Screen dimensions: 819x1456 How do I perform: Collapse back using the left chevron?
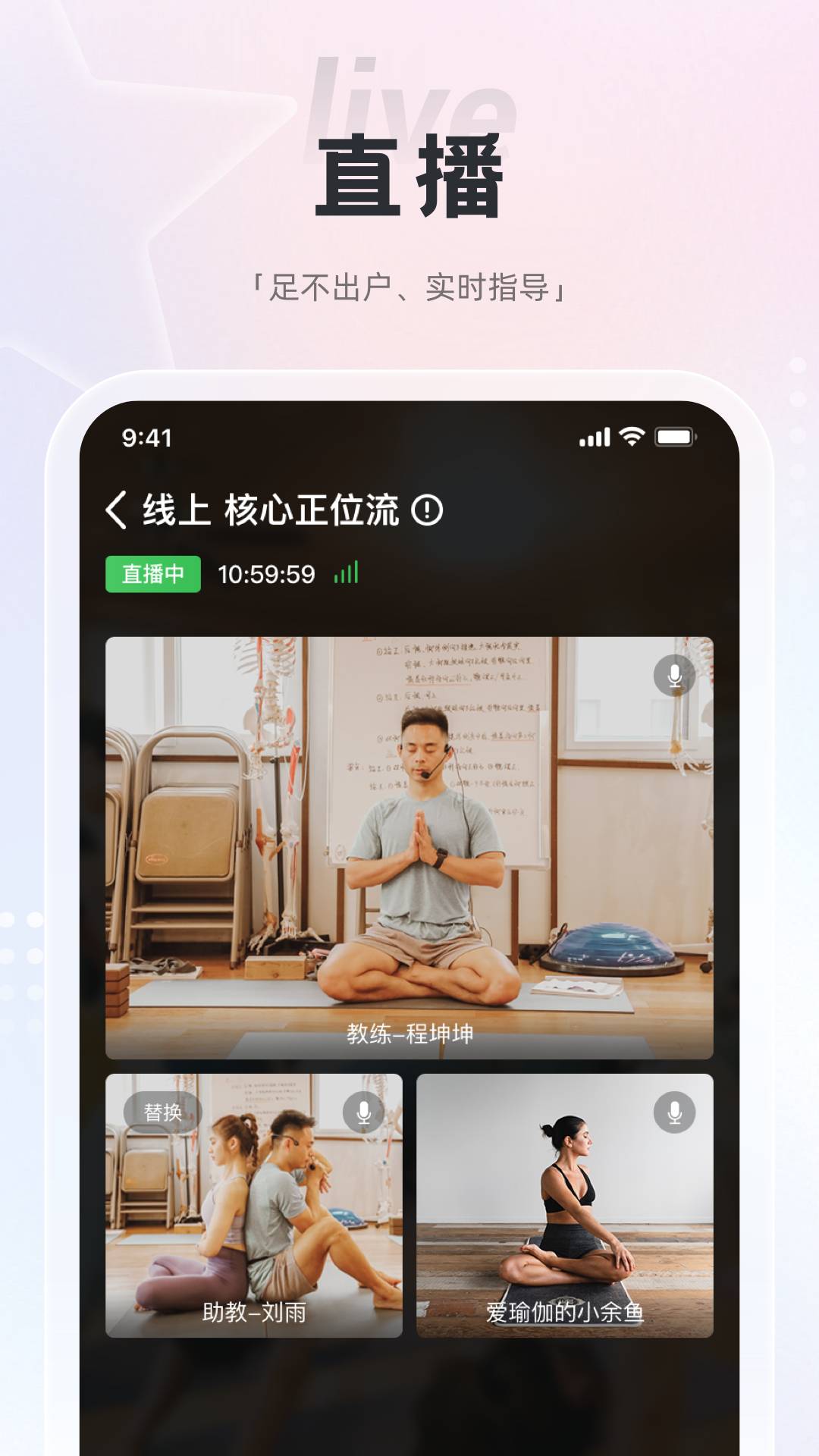tap(118, 510)
